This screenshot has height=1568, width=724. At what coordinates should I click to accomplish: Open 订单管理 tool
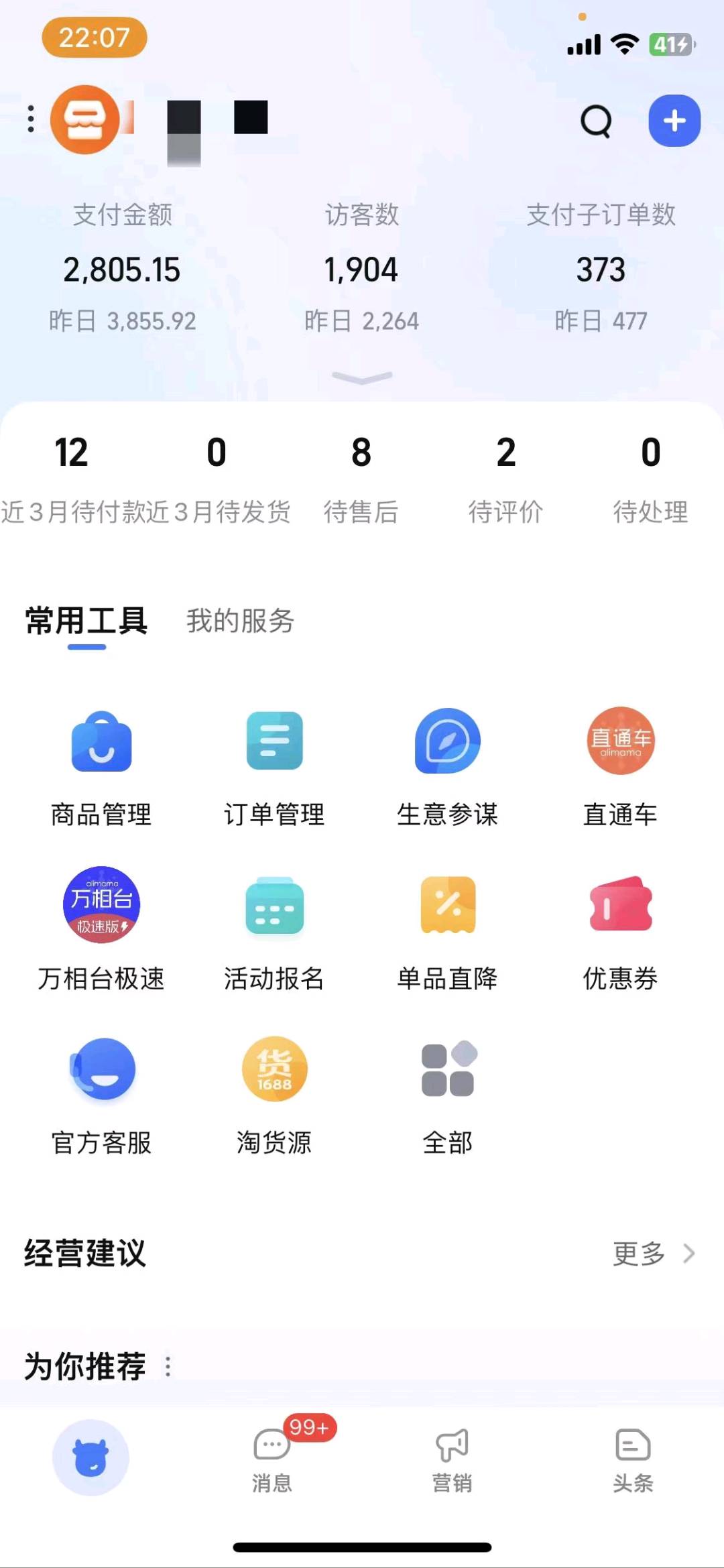pyautogui.click(x=274, y=768)
